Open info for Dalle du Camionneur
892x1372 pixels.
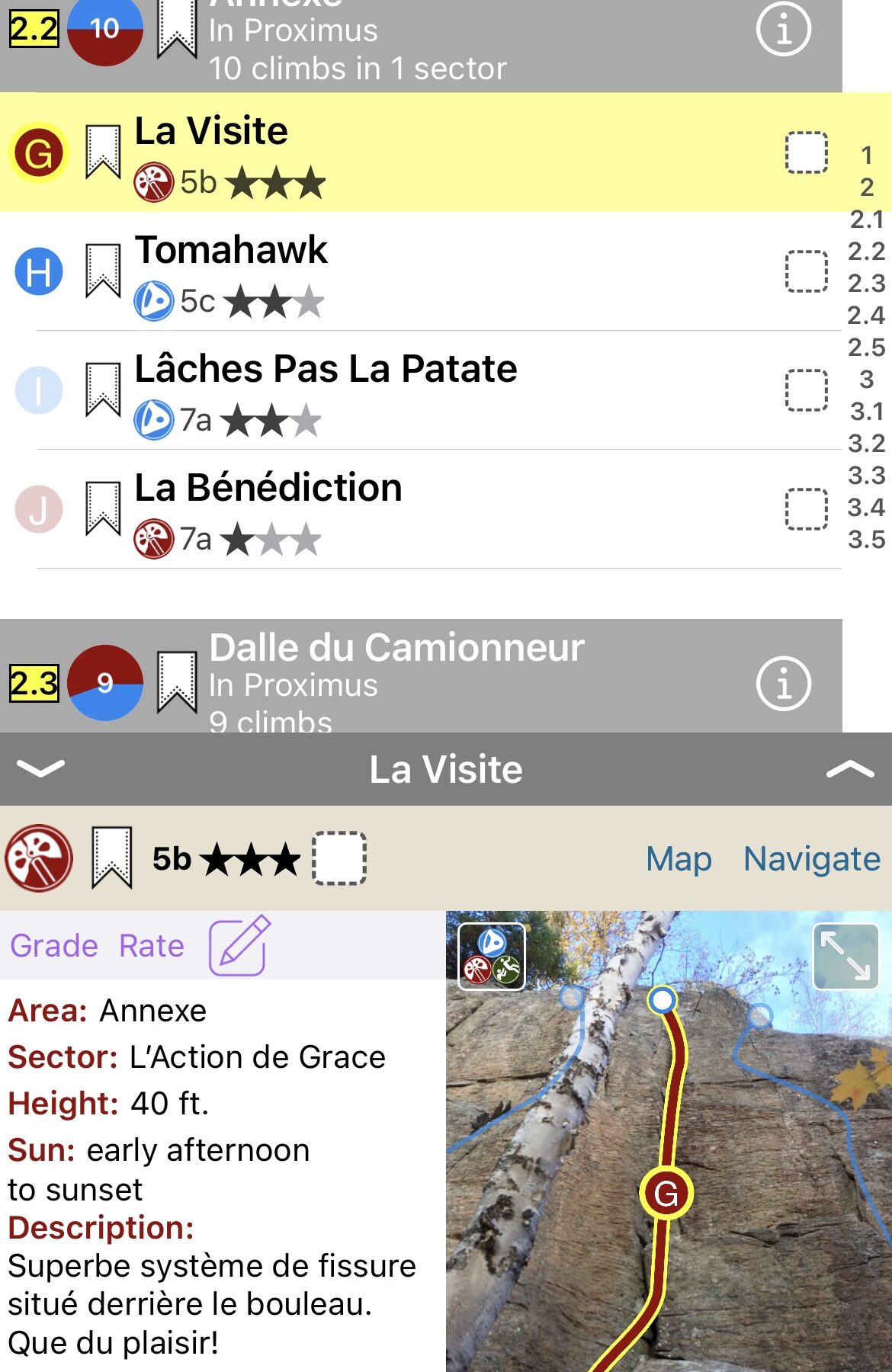point(783,683)
